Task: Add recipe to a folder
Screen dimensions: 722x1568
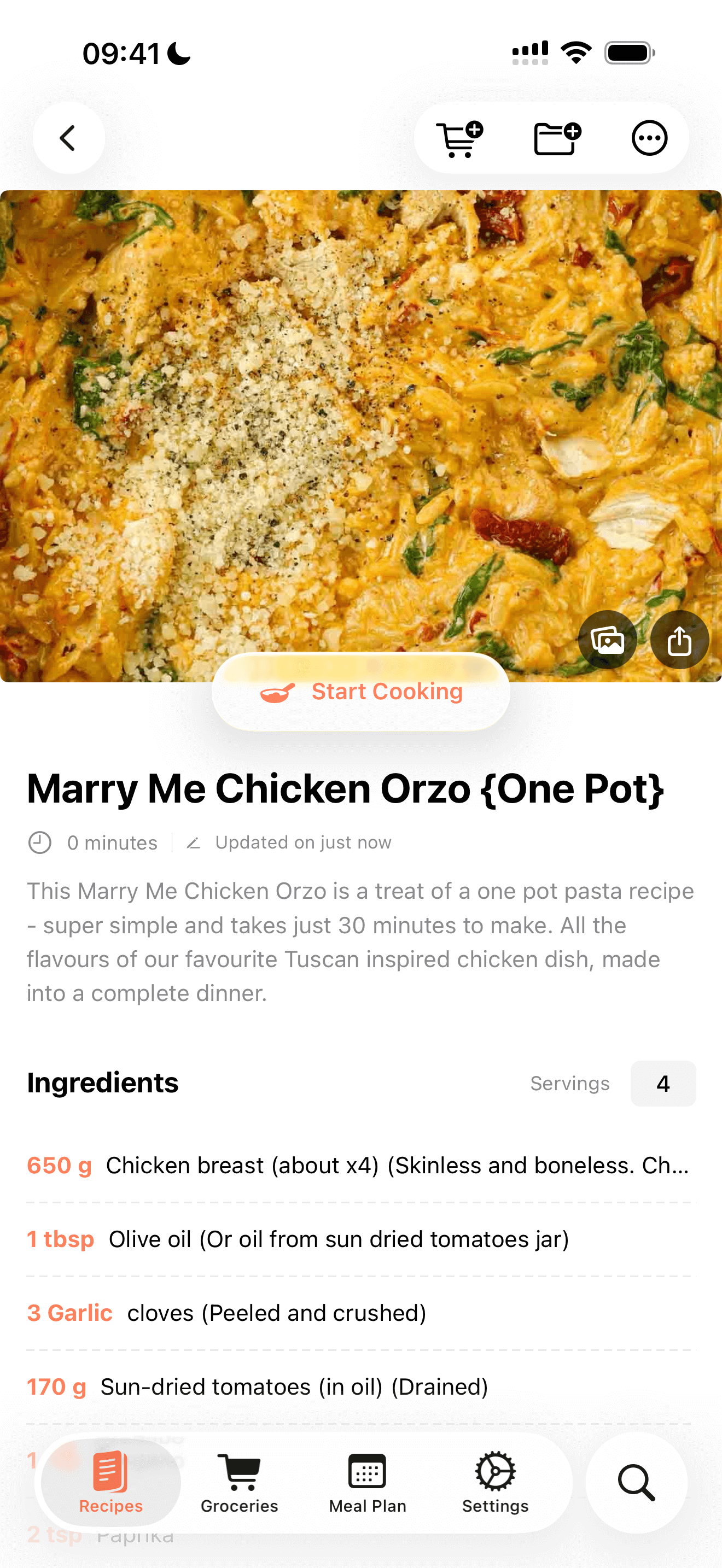Action: 556,139
